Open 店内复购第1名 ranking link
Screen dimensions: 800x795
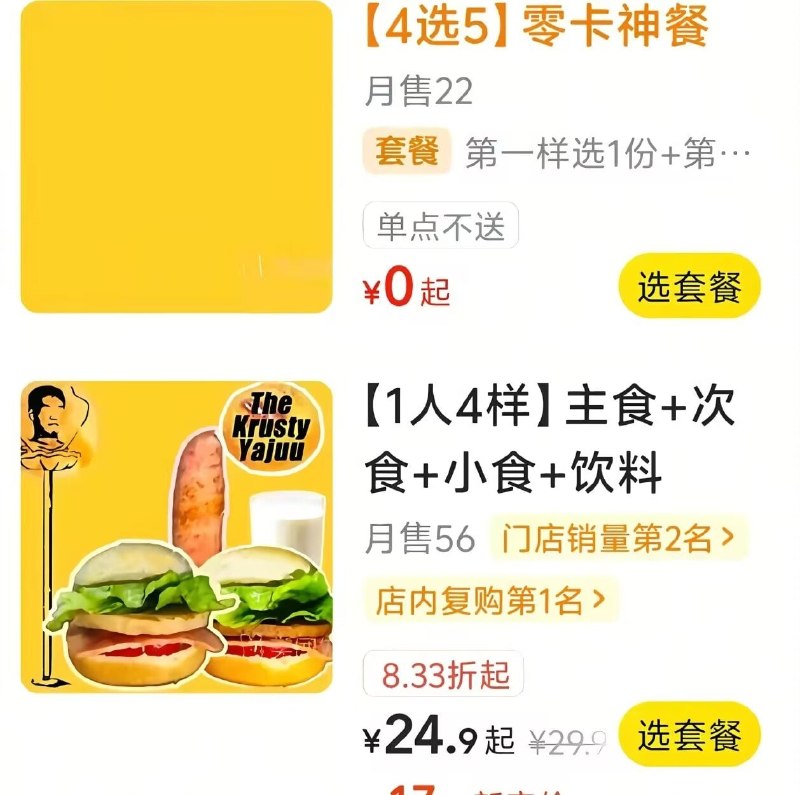point(490,600)
